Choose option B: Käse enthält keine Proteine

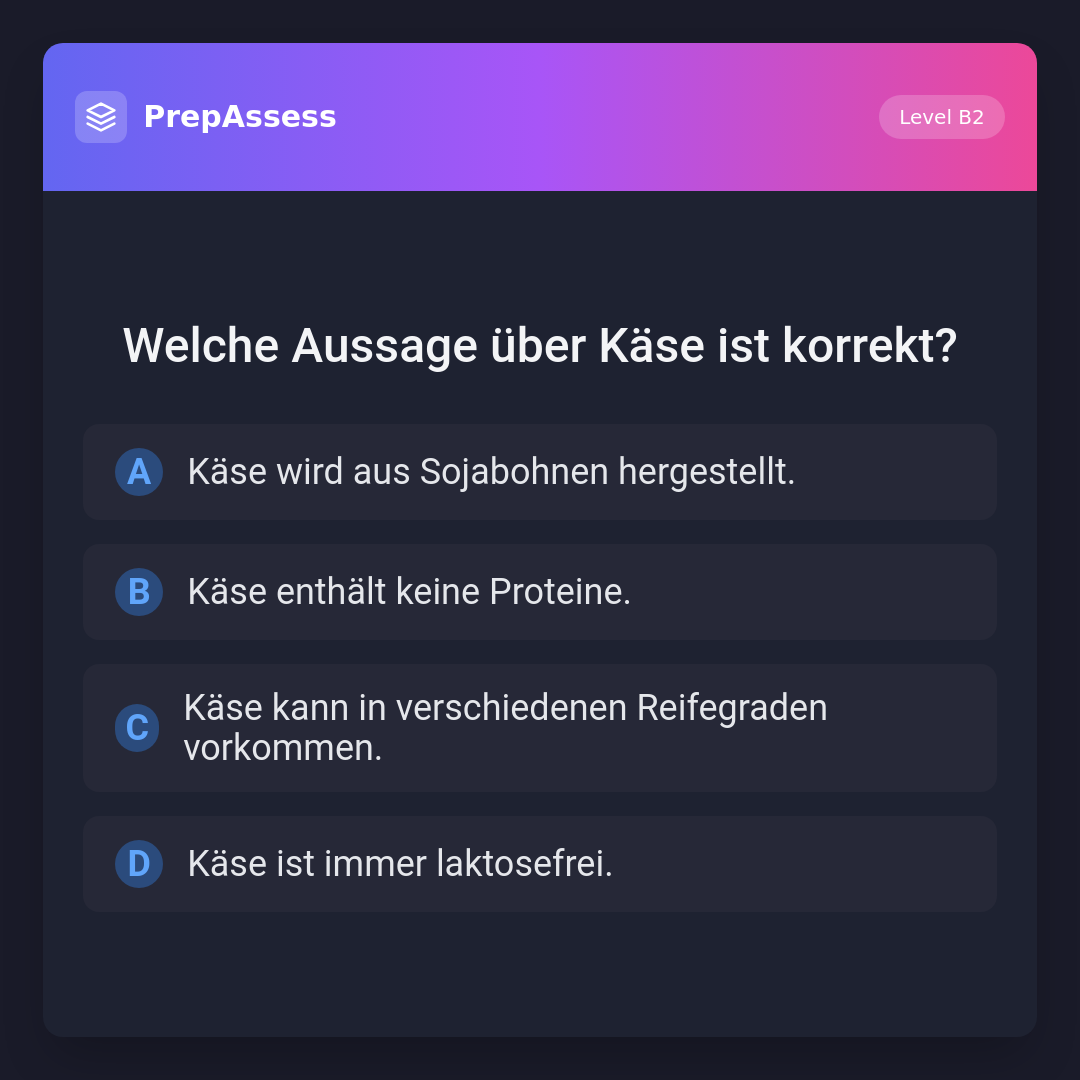click(x=539, y=592)
